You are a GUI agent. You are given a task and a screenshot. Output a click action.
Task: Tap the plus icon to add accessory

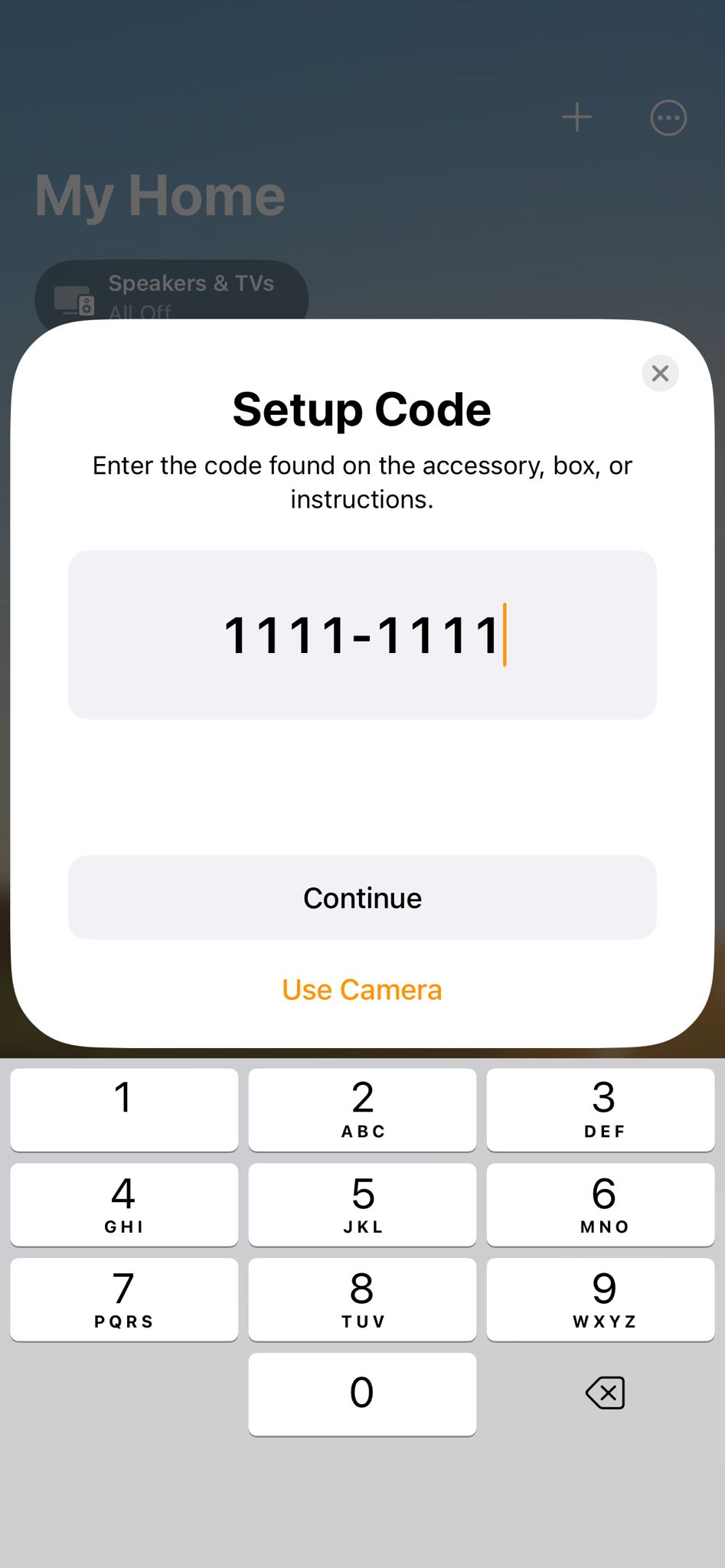click(576, 117)
